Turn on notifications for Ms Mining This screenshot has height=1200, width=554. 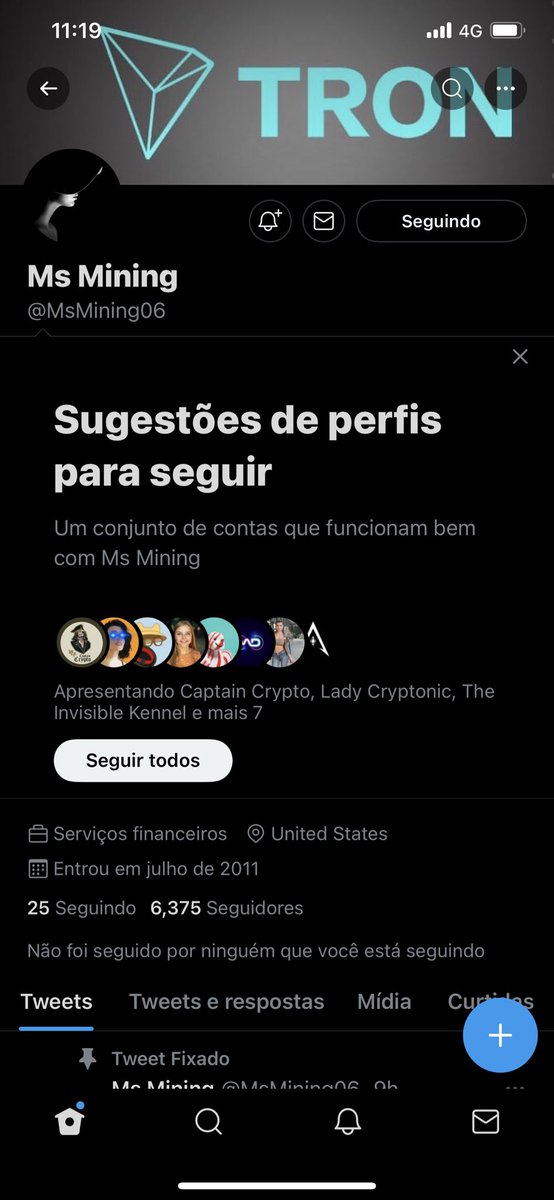pyautogui.click(x=270, y=221)
